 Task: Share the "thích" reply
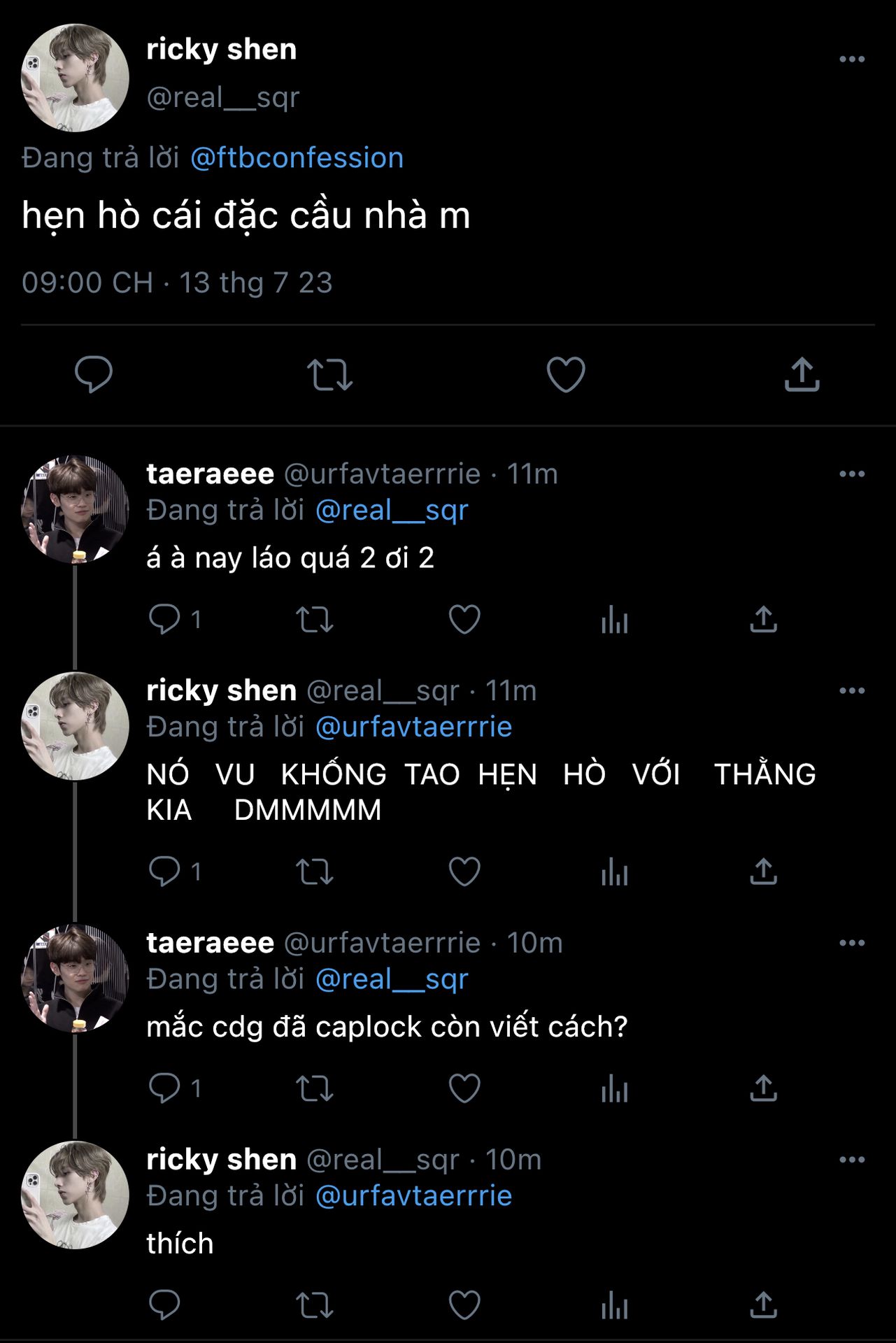click(x=763, y=1305)
